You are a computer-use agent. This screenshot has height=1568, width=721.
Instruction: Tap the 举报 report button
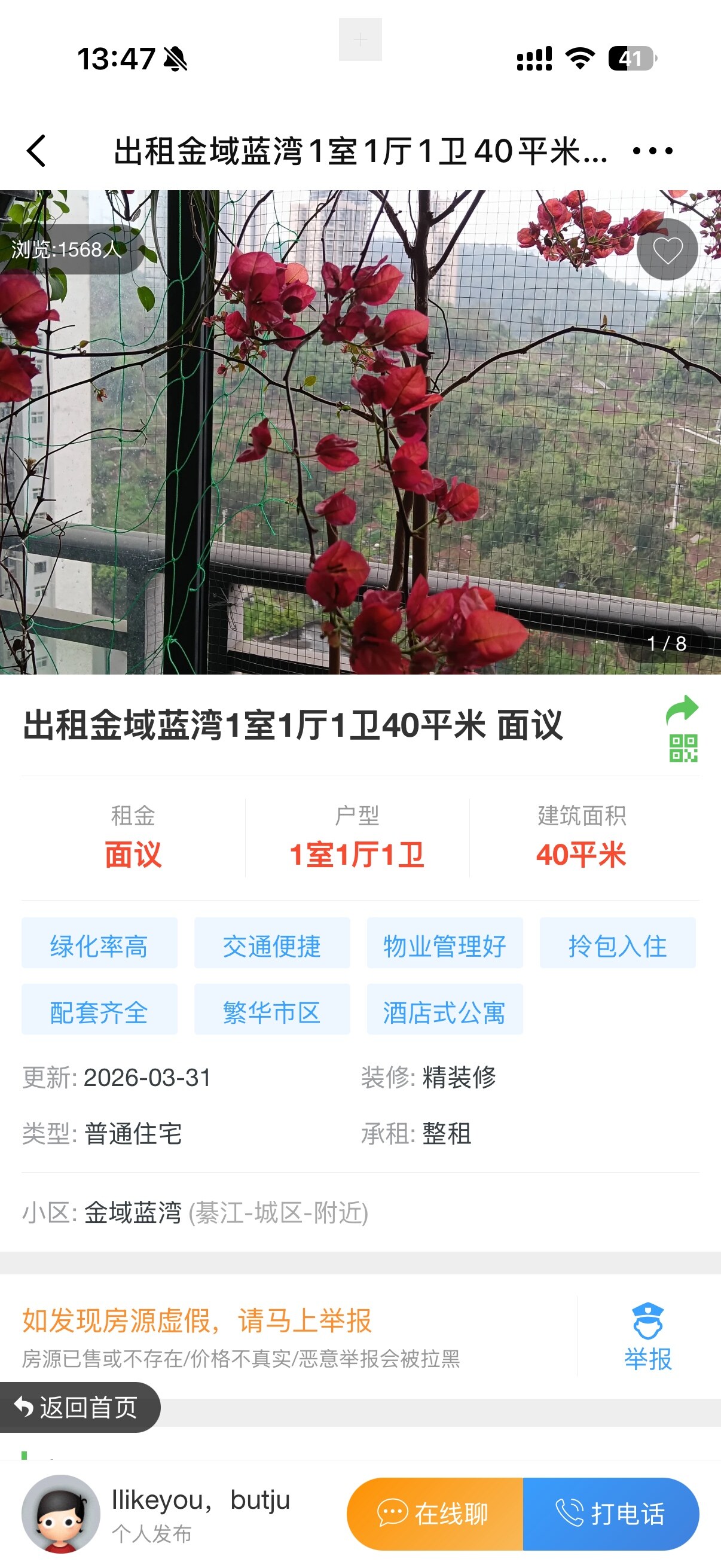[647, 1337]
